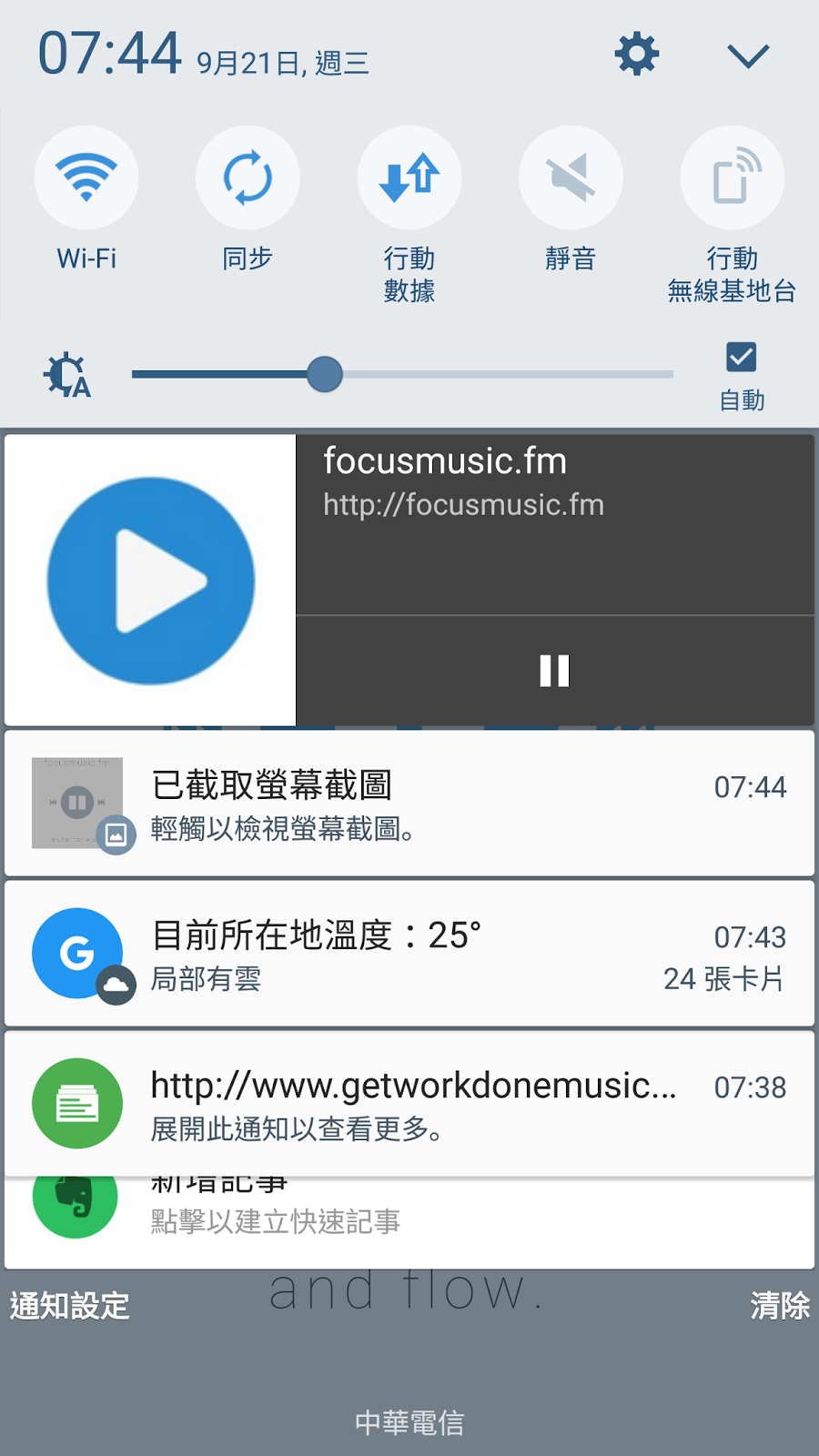Uncheck the 自動 auto brightness checkbox
The width and height of the screenshot is (819, 1456).
[x=741, y=358]
